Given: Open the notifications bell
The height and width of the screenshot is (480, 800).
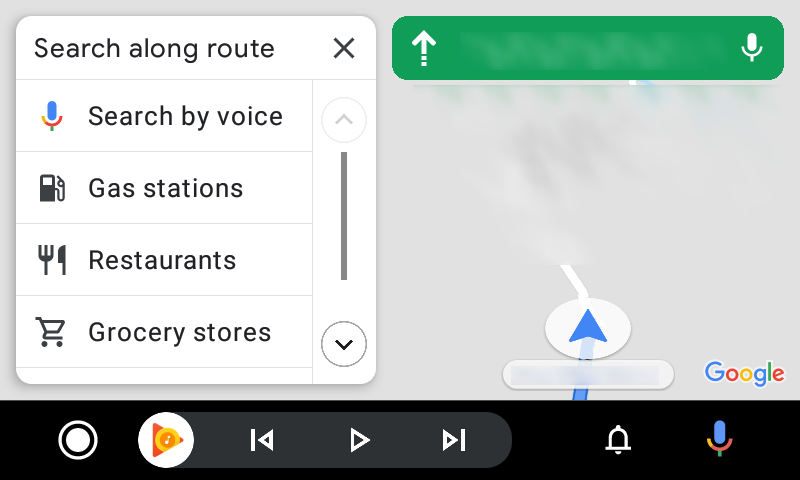Looking at the screenshot, I should click(x=619, y=440).
